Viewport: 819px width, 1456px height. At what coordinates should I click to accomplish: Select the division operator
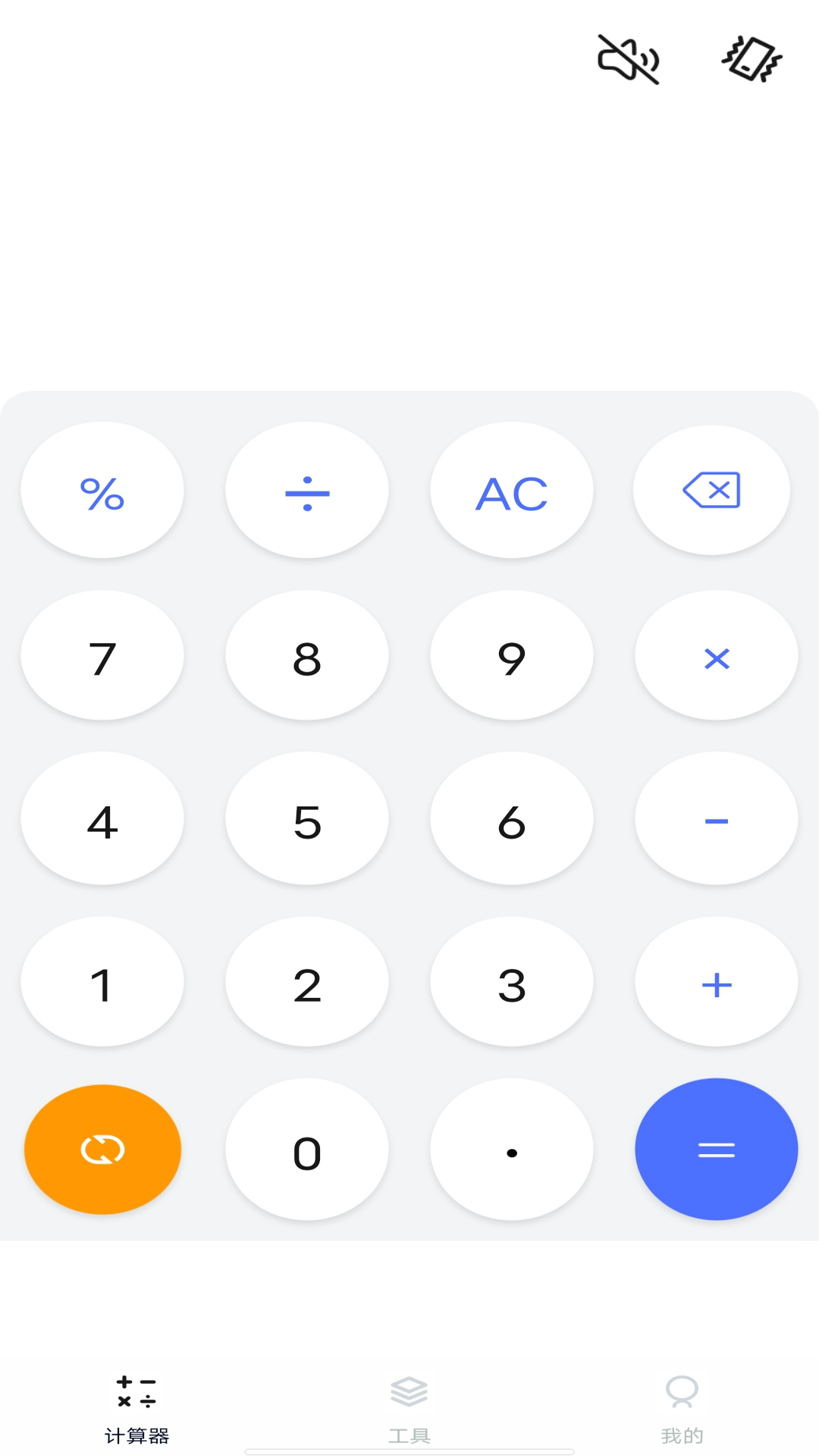(x=307, y=491)
